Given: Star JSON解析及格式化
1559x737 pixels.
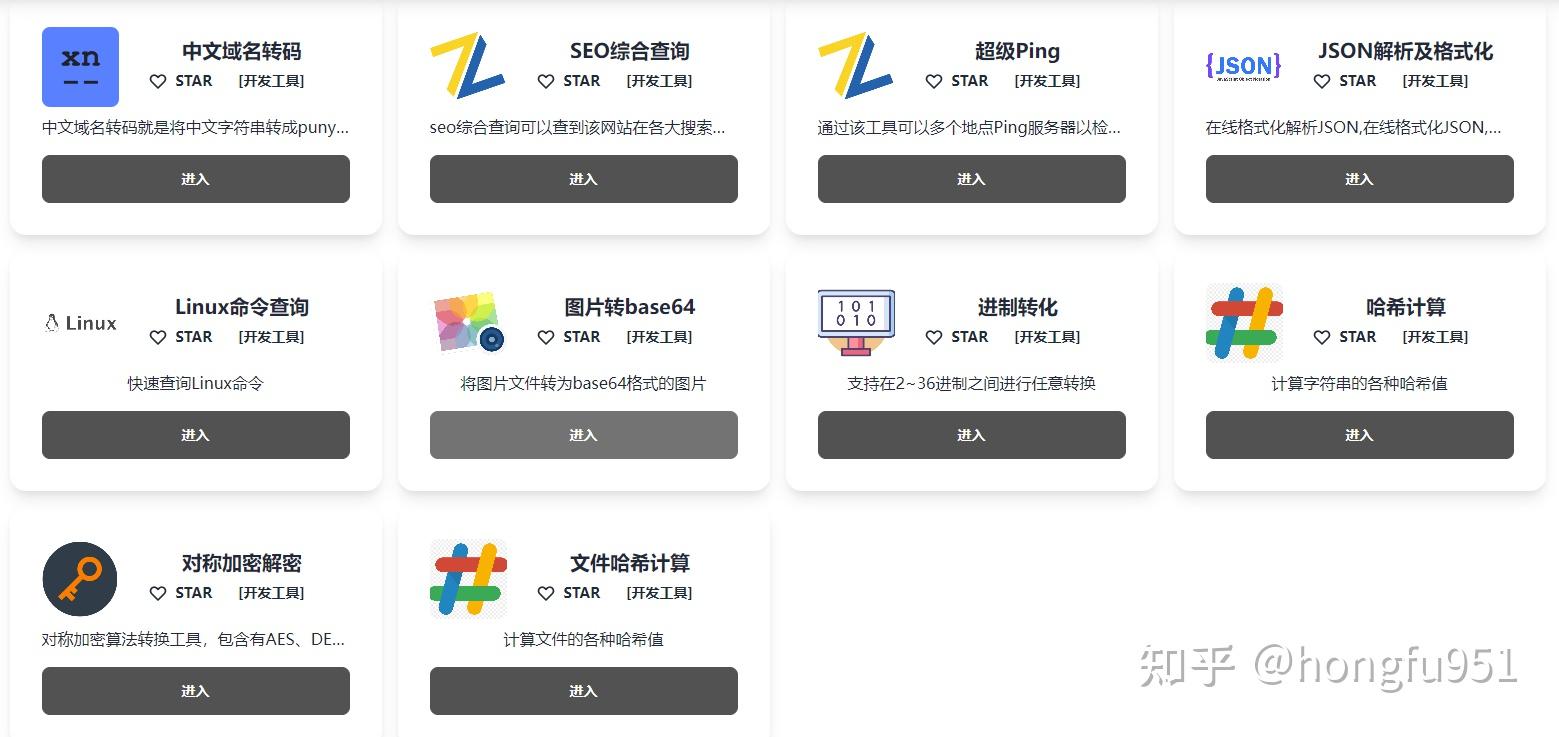Looking at the screenshot, I should click(1344, 81).
